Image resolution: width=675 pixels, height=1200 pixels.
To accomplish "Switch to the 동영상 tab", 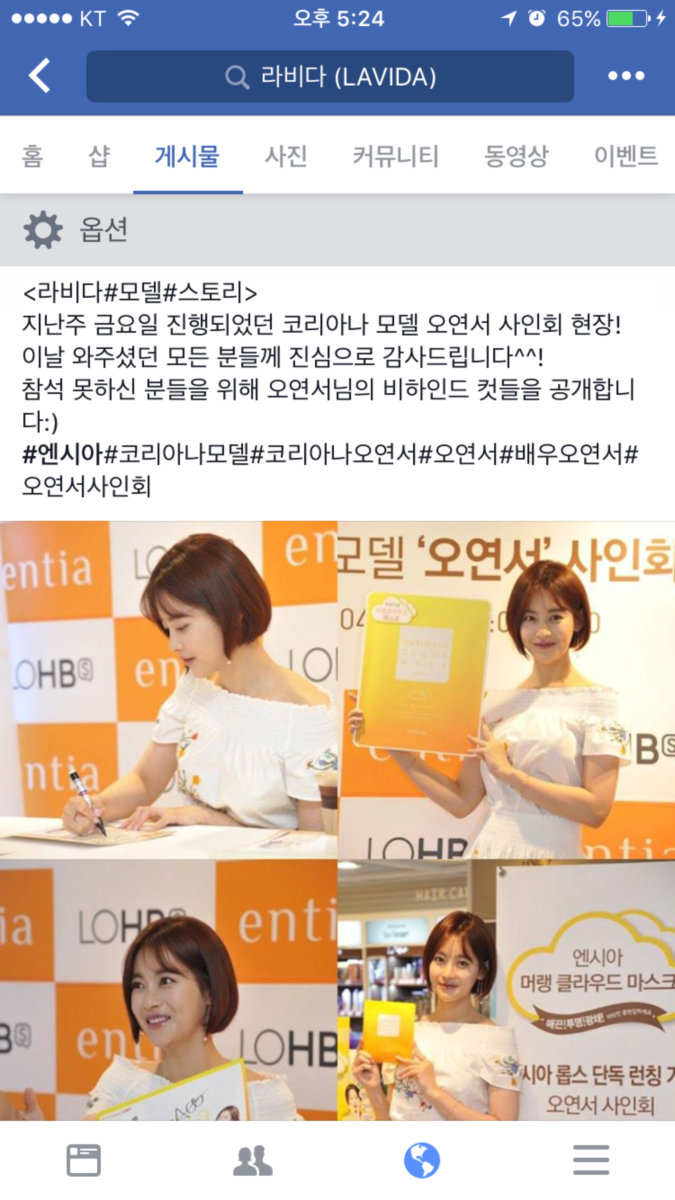I will [x=516, y=156].
